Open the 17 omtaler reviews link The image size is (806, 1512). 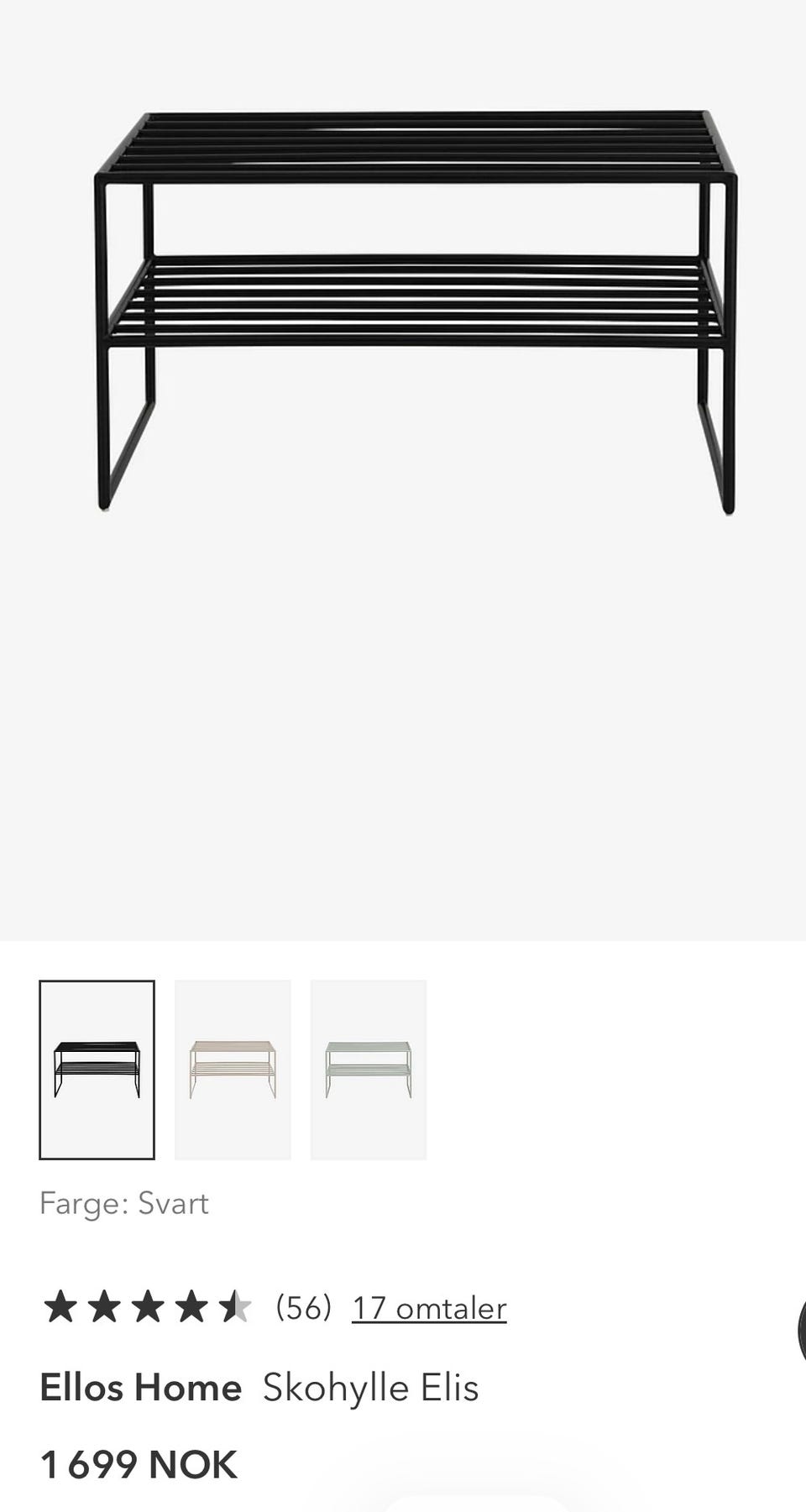point(429,1308)
